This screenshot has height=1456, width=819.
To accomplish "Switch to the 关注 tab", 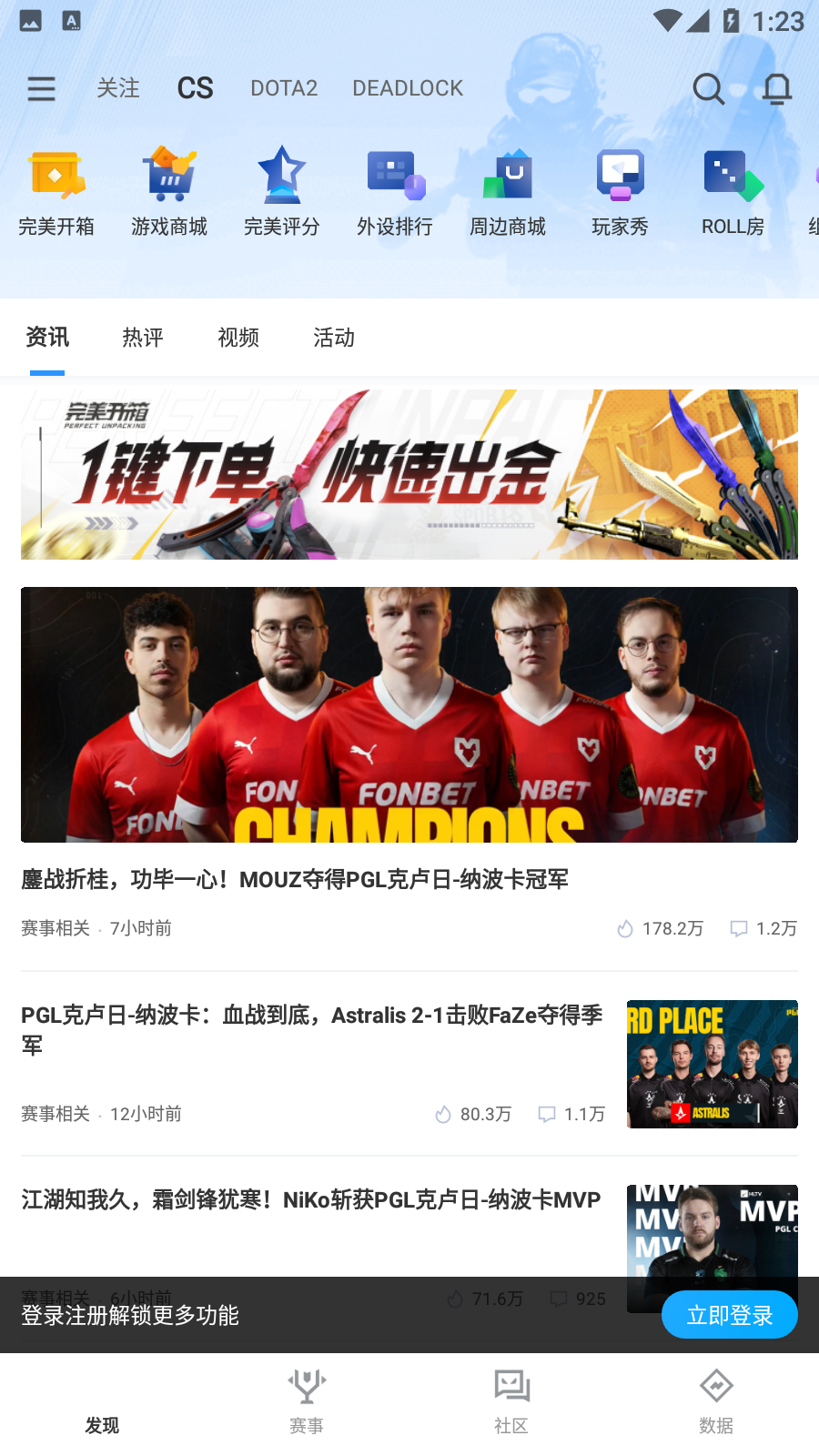I will (118, 88).
